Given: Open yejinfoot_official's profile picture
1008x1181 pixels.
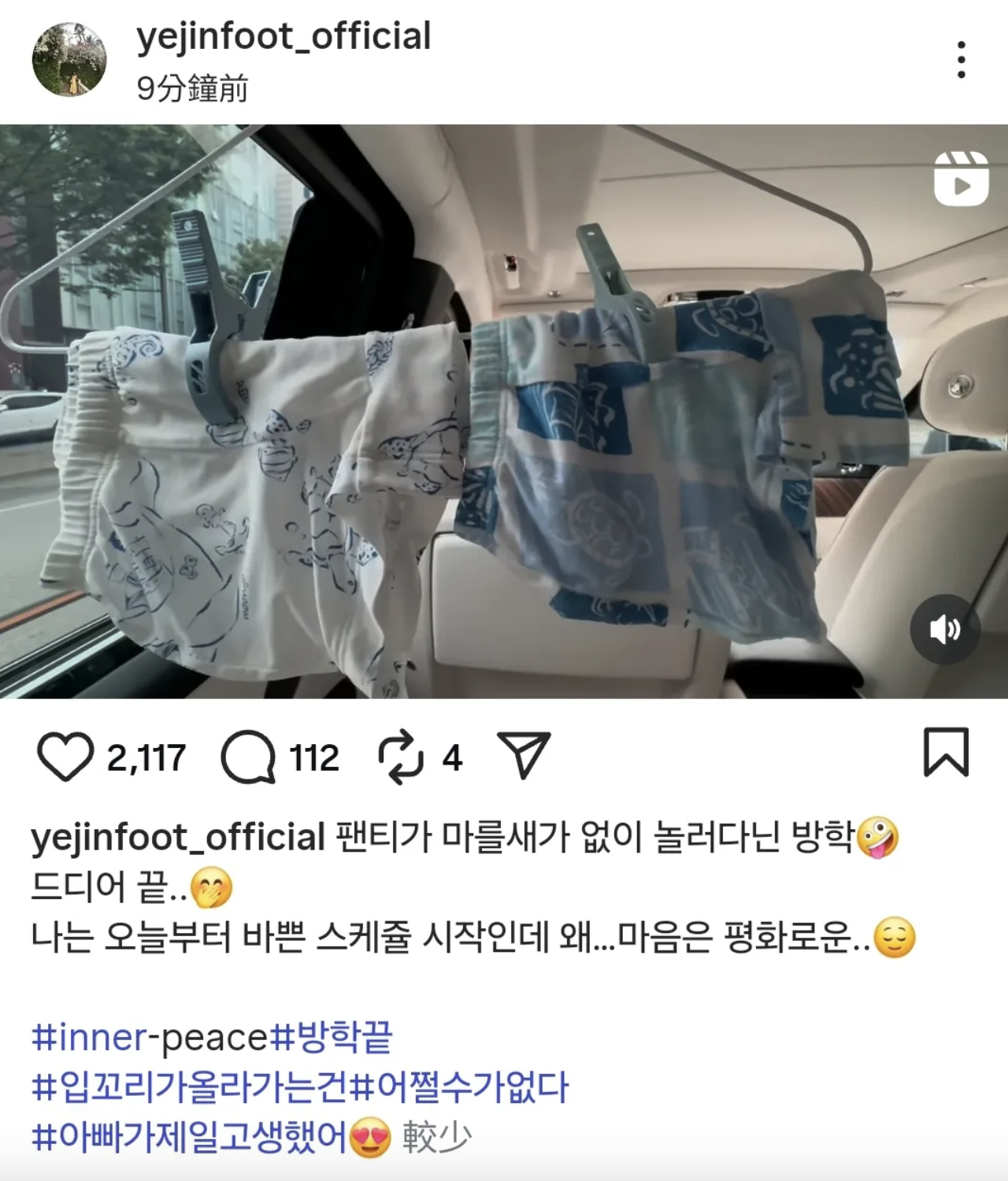Looking at the screenshot, I should 69,60.
